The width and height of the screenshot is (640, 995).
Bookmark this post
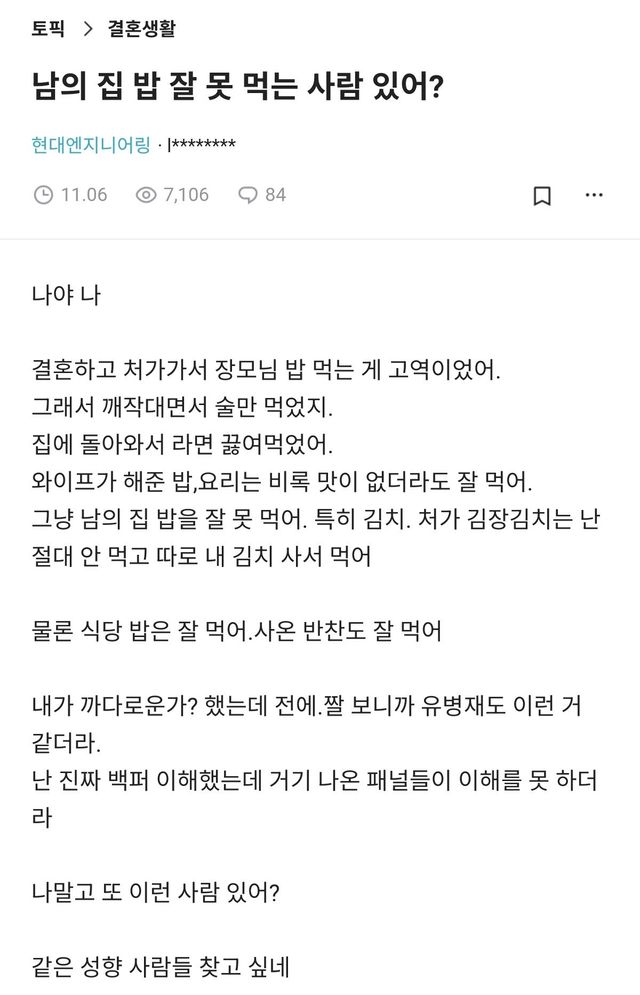pos(541,195)
